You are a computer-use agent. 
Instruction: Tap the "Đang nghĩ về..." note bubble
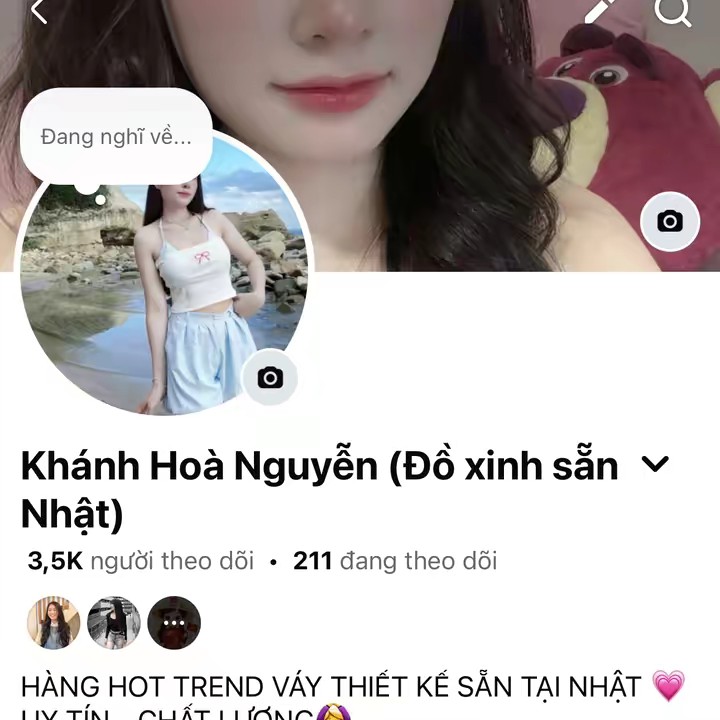(115, 137)
